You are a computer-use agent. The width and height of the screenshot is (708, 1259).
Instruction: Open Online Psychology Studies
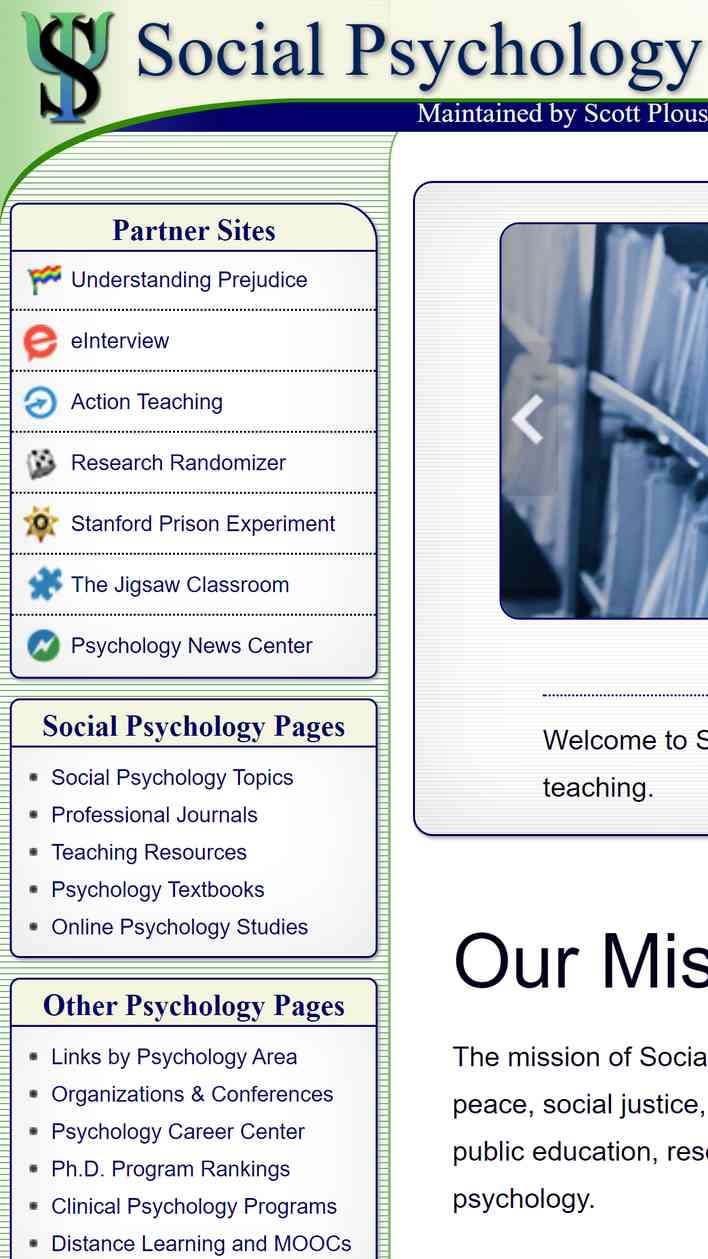coord(180,927)
